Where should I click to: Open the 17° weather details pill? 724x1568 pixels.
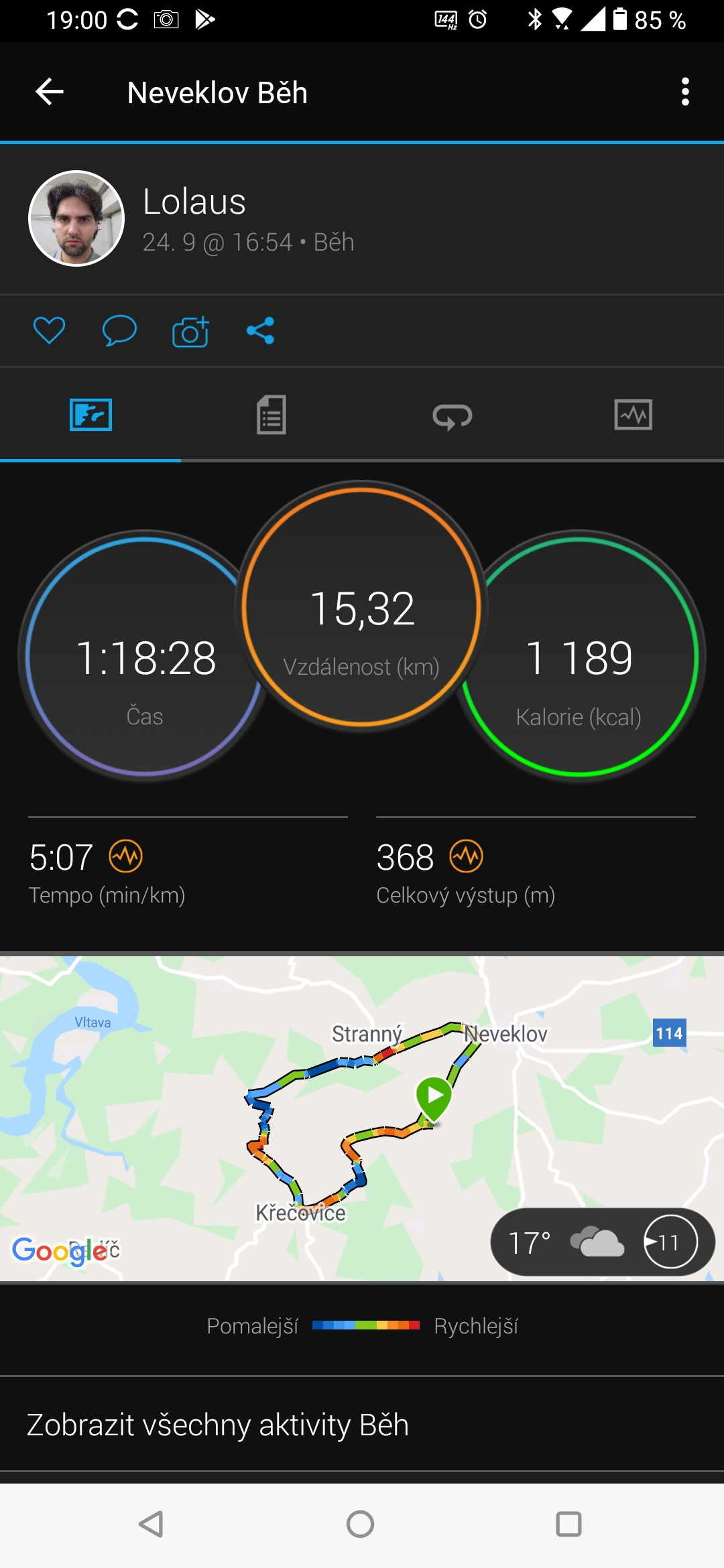[x=603, y=1242]
